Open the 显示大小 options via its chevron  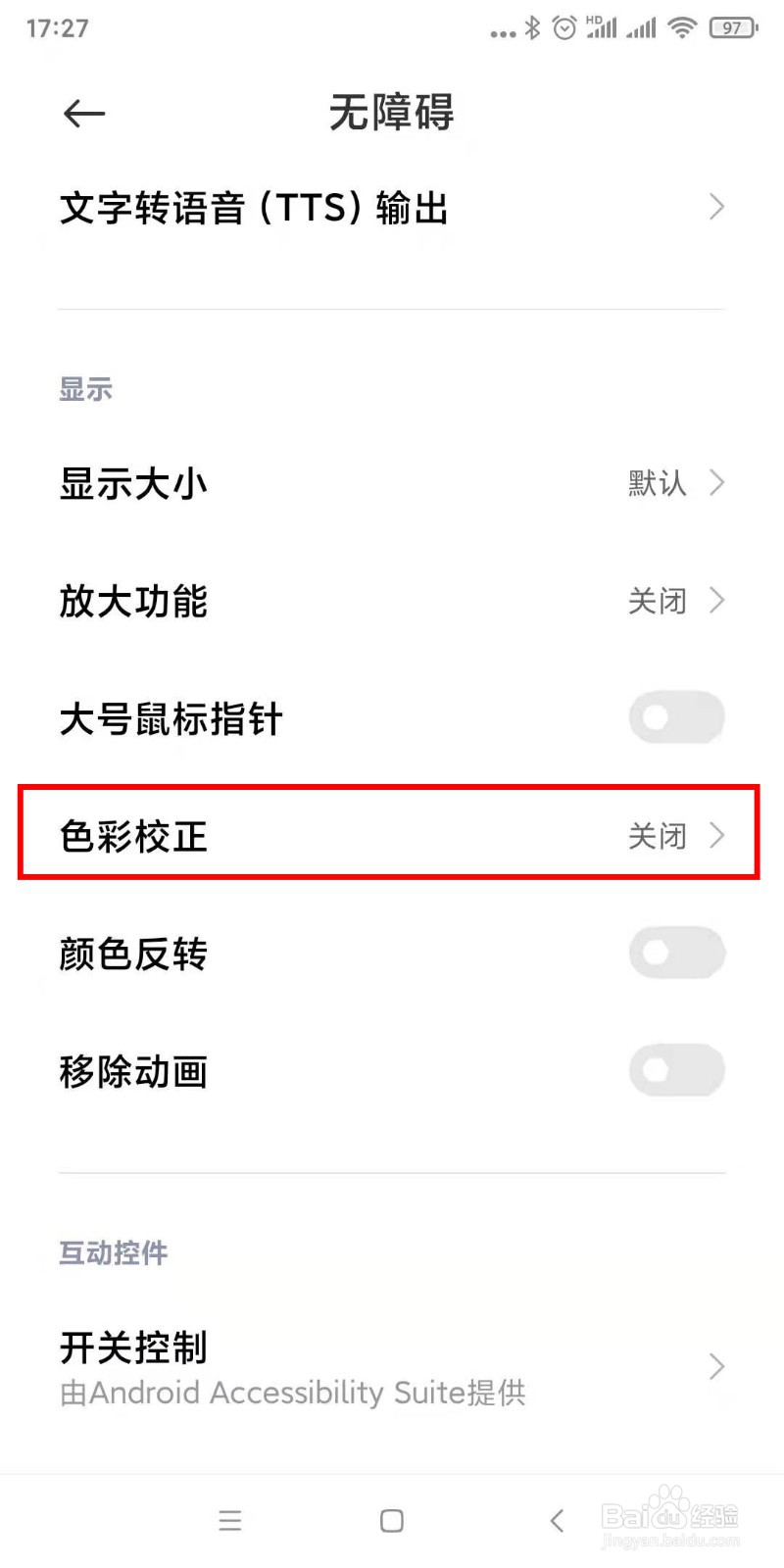pyautogui.click(x=718, y=483)
